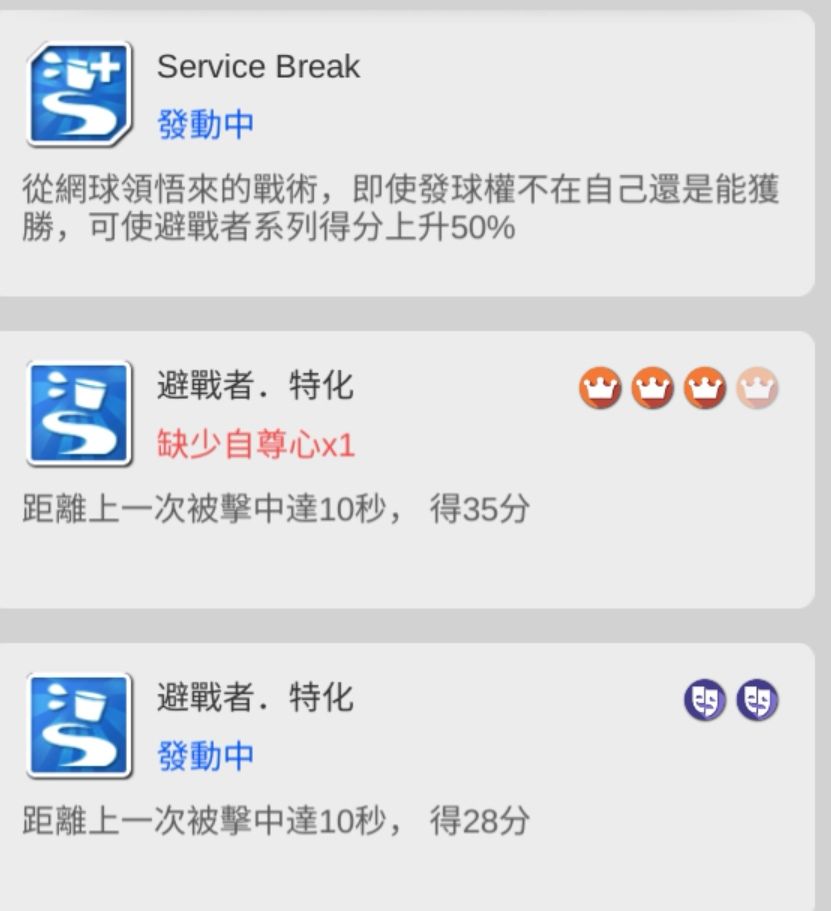Tap the 避戰者.特化 skill icon with crown rank
The width and height of the screenshot is (831, 911).
point(80,414)
